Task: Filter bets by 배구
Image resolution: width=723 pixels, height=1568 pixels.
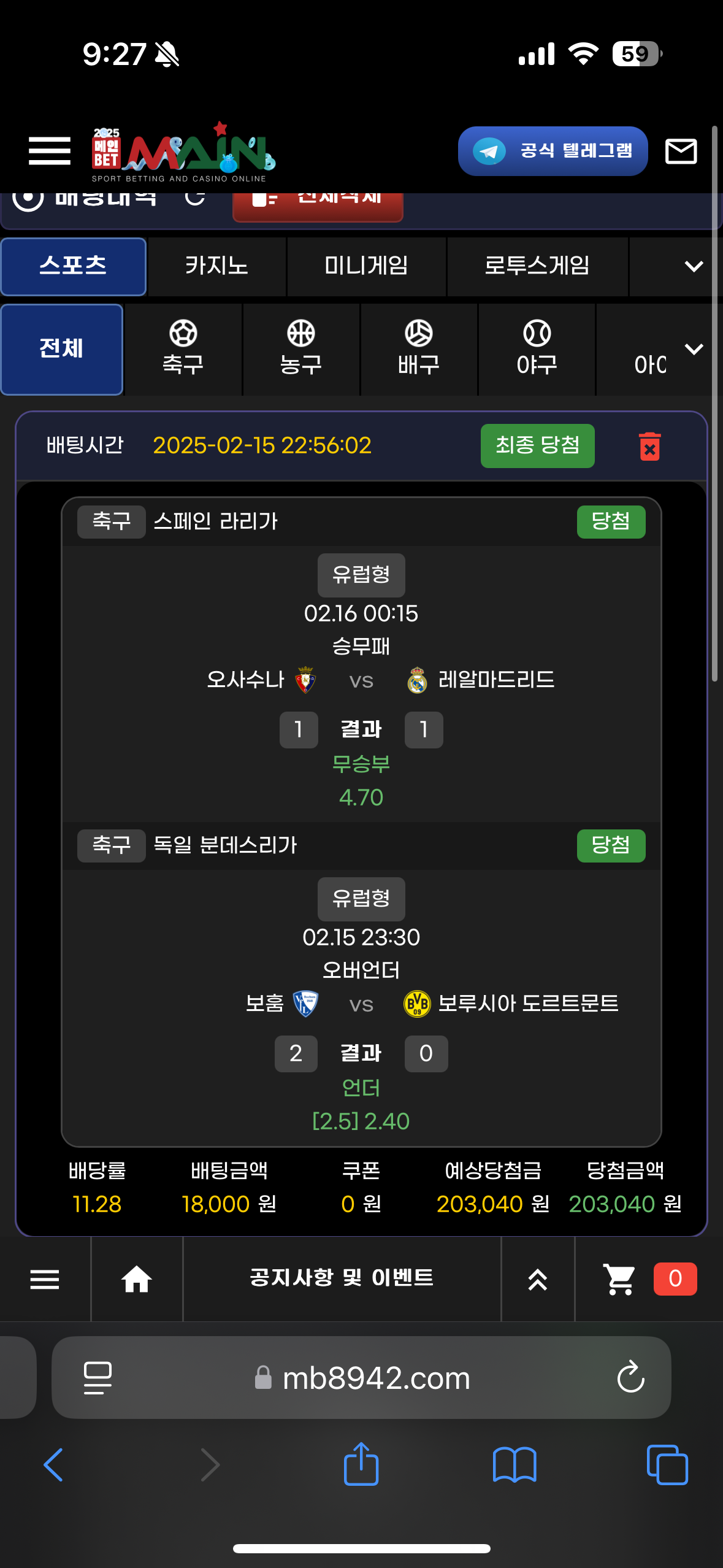Action: [418, 349]
